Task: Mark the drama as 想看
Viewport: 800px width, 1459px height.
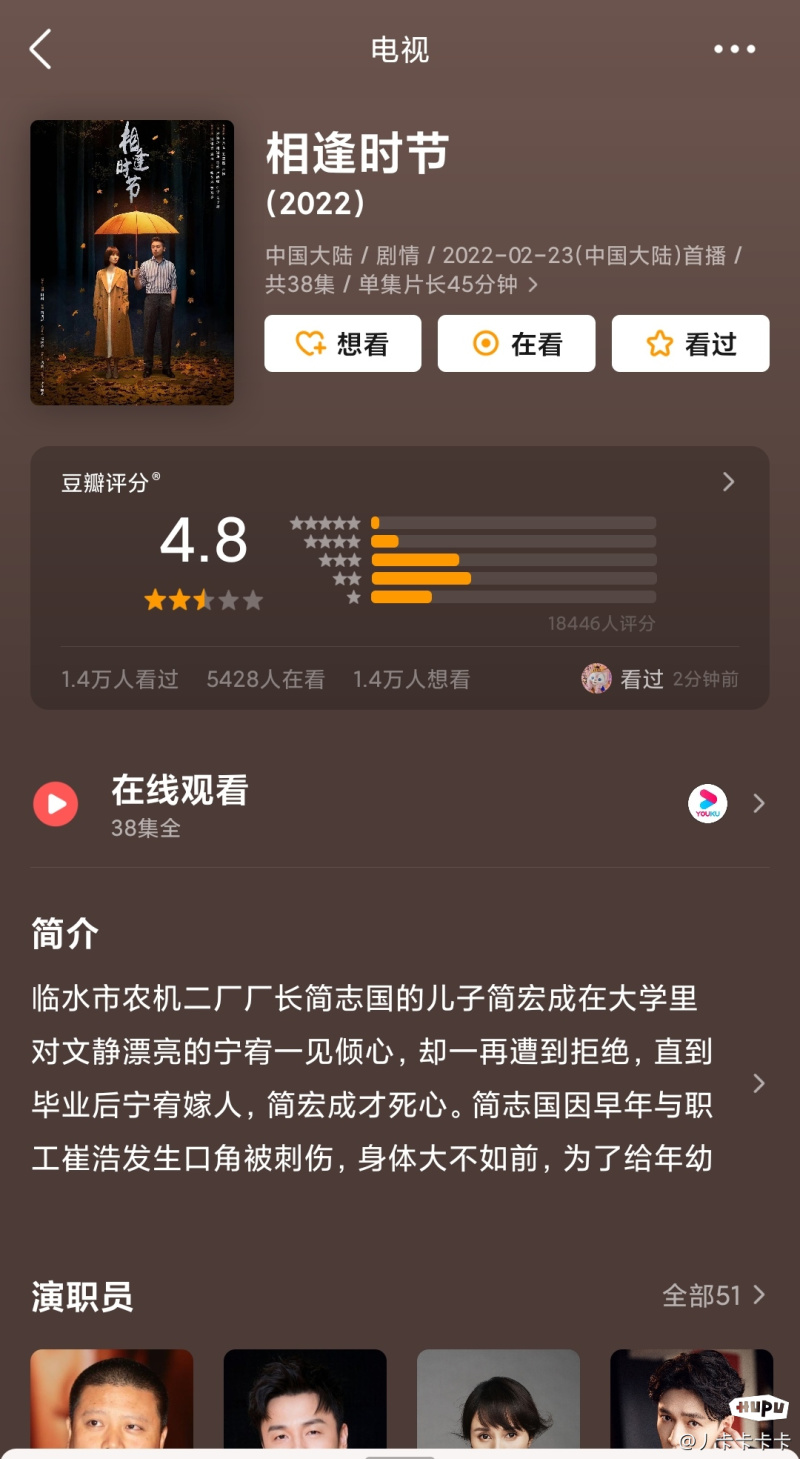Action: click(x=343, y=343)
